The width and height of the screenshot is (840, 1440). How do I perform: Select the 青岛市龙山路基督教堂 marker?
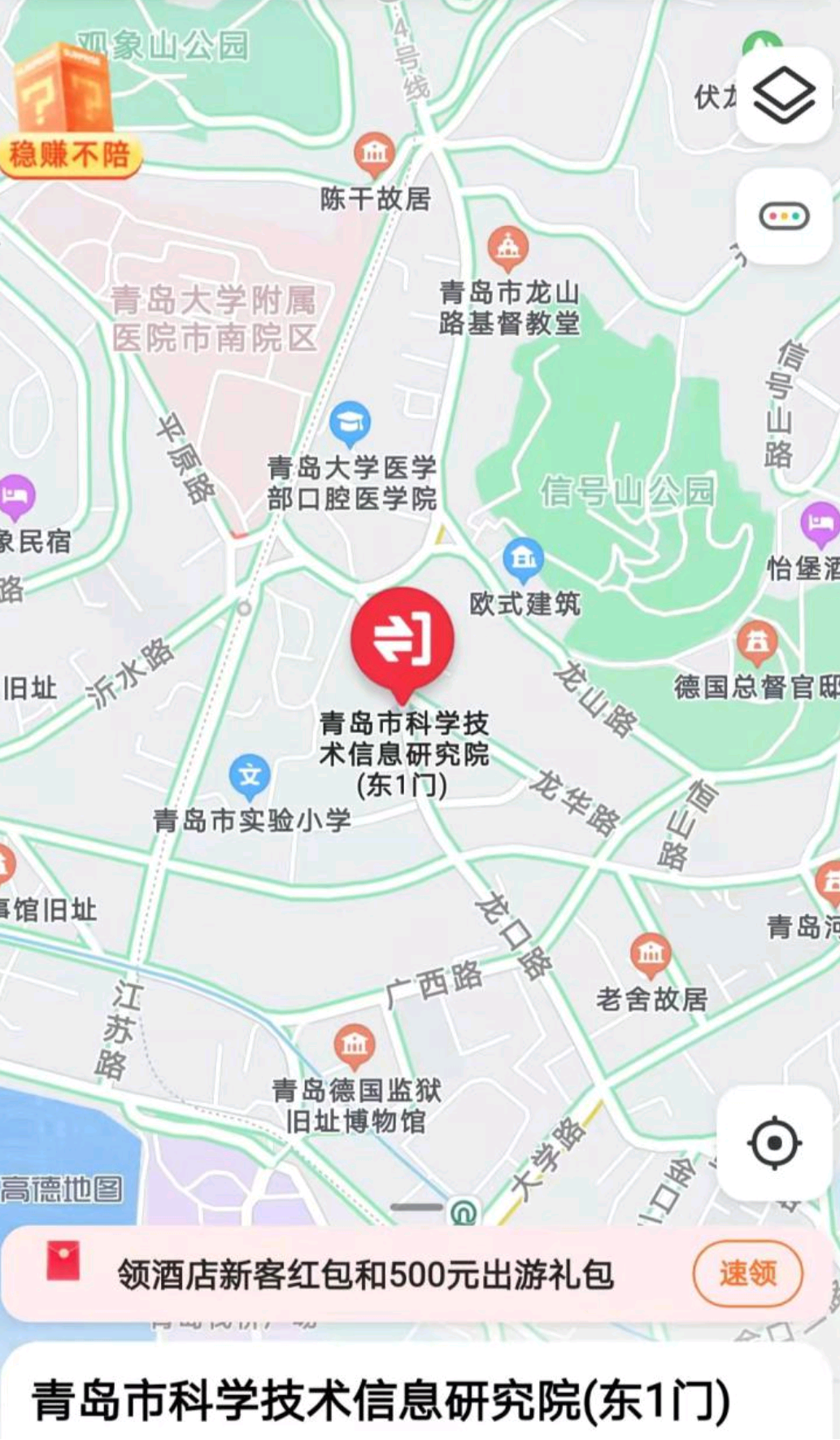click(x=508, y=248)
